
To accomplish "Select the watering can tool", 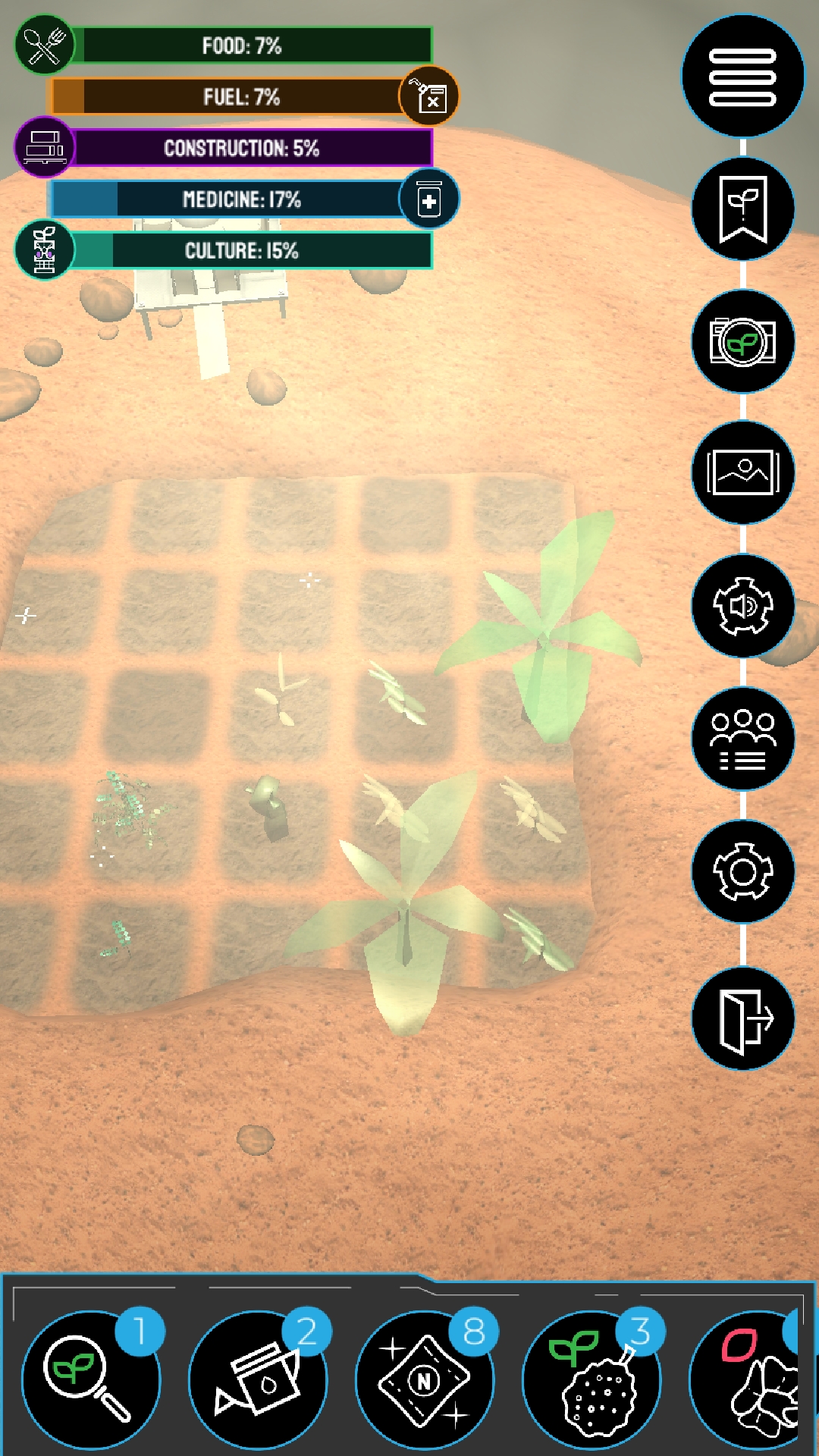I will tap(258, 1380).
